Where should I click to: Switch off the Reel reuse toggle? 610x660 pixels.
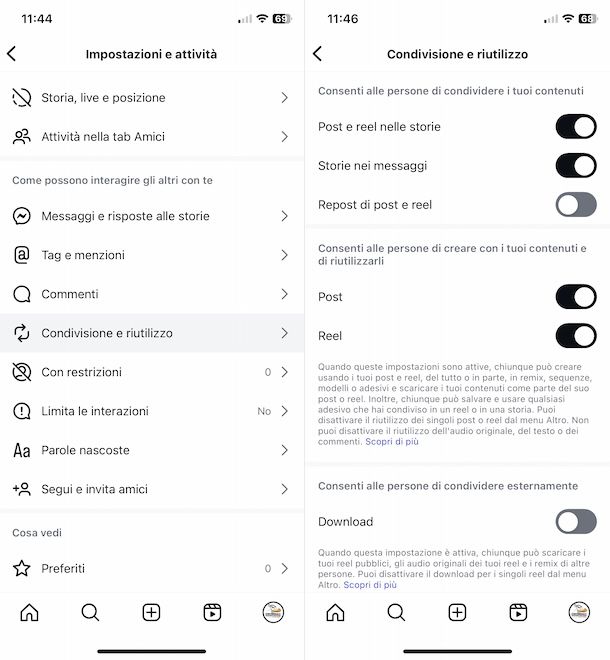(575, 336)
